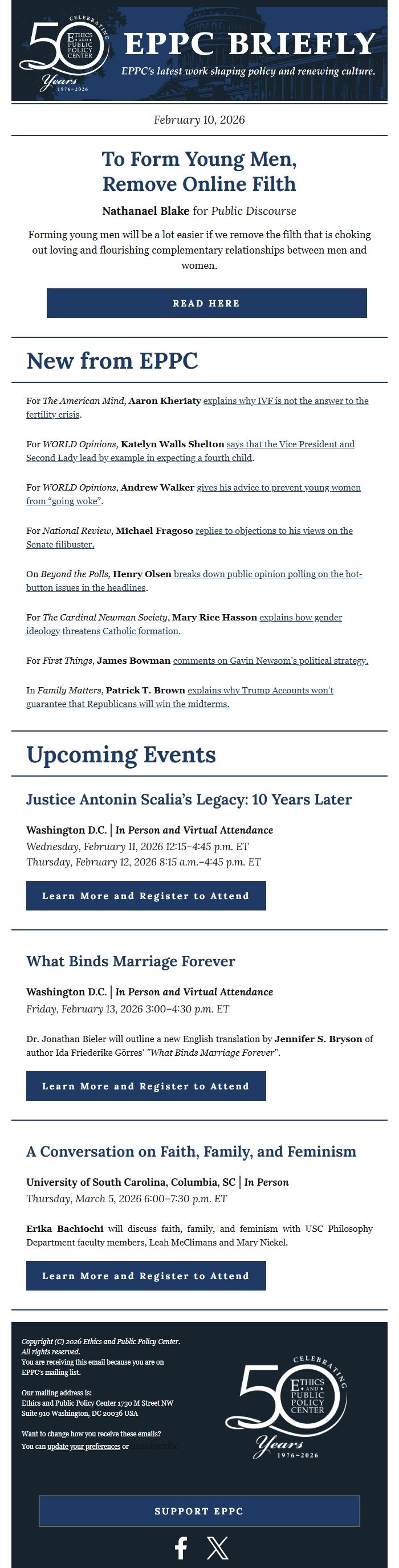Open Mary Rice Hasson's gender ideology link
Screen dimensions: 399x1568
pos(300,617)
